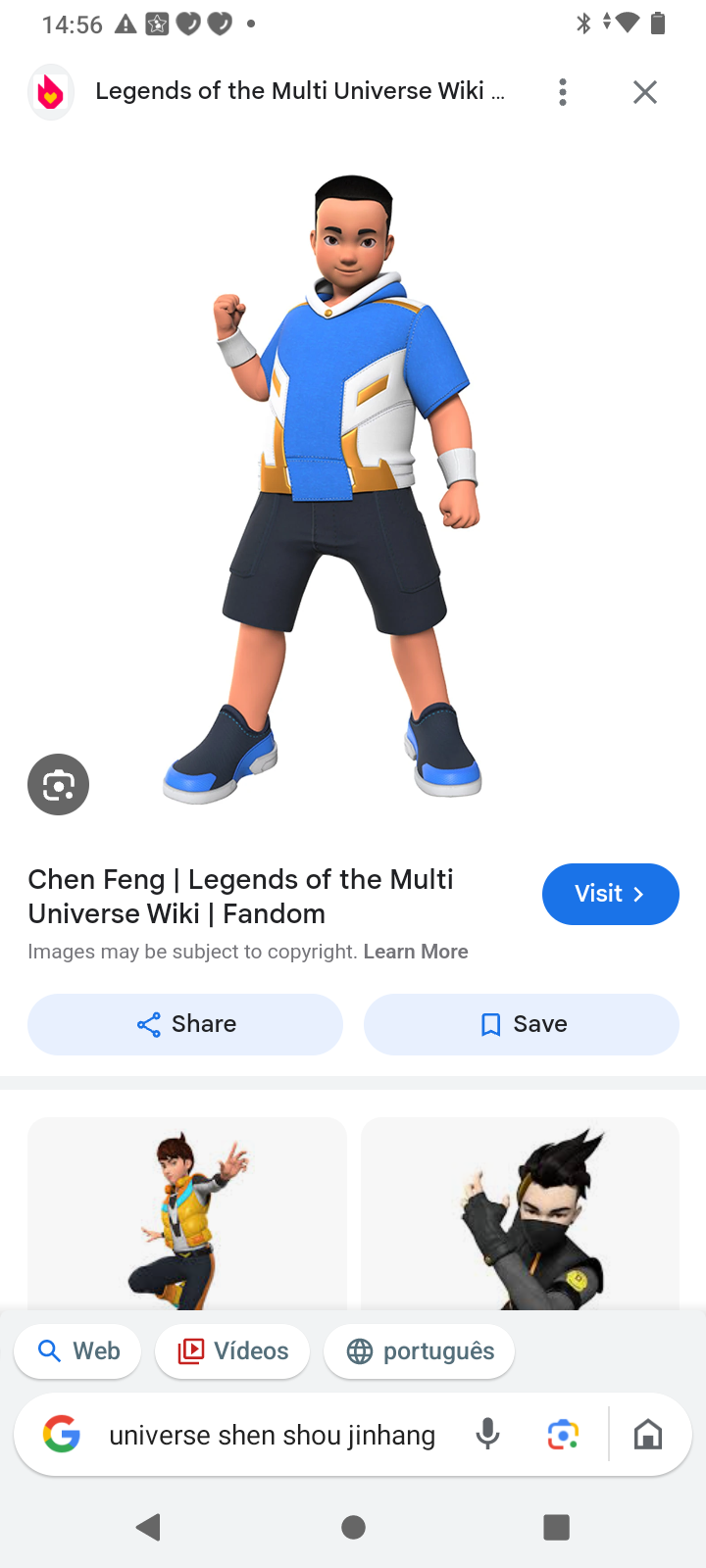Select the português language chip
The width and height of the screenshot is (706, 1568).
(420, 1351)
